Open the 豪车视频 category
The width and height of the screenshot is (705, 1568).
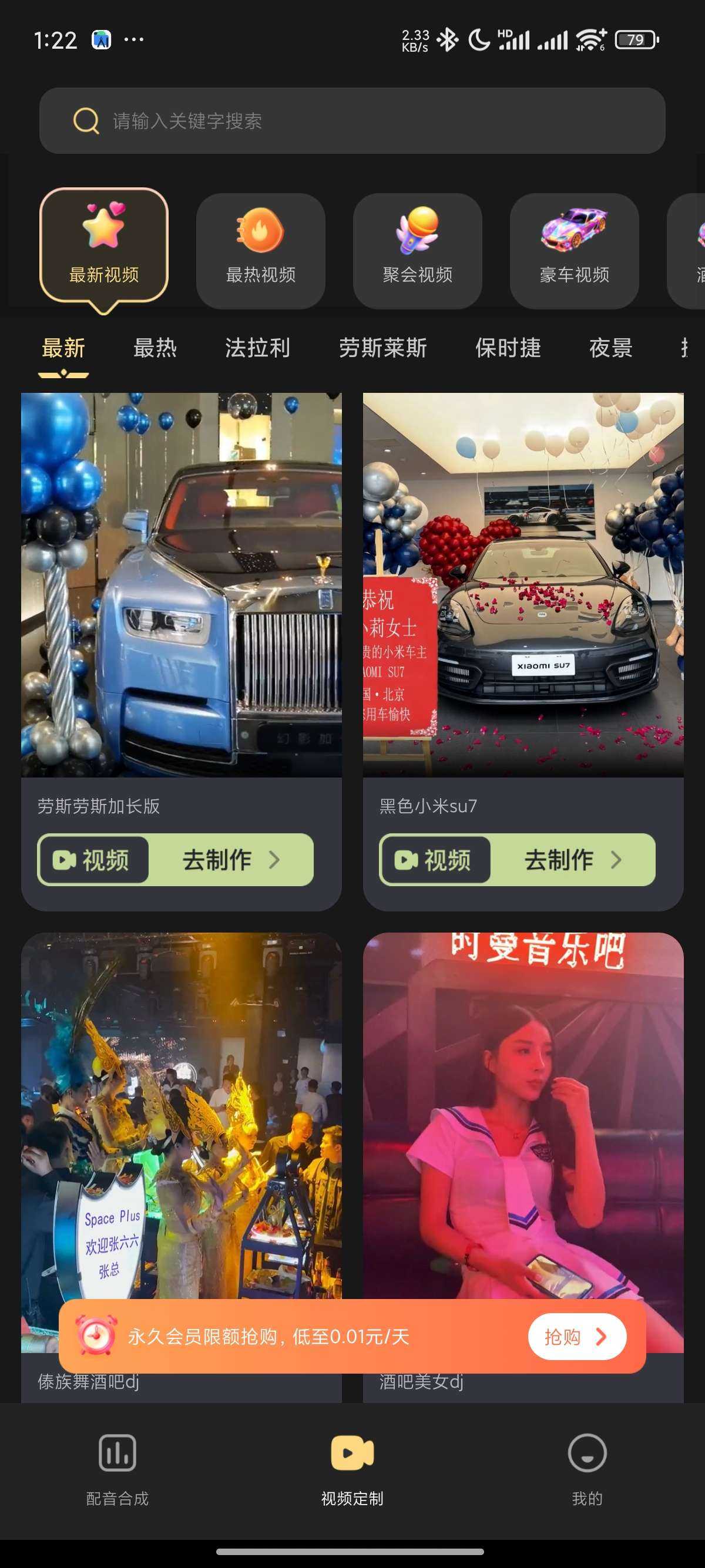pyautogui.click(x=574, y=251)
